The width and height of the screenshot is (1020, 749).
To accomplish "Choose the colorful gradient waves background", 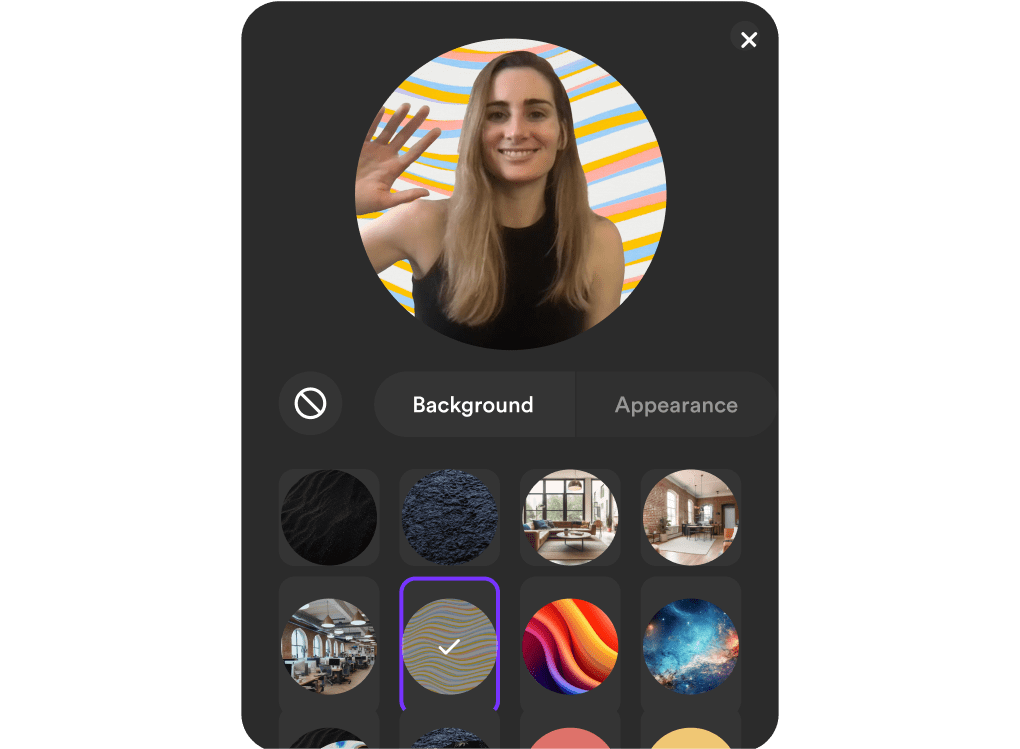I will click(x=570, y=646).
